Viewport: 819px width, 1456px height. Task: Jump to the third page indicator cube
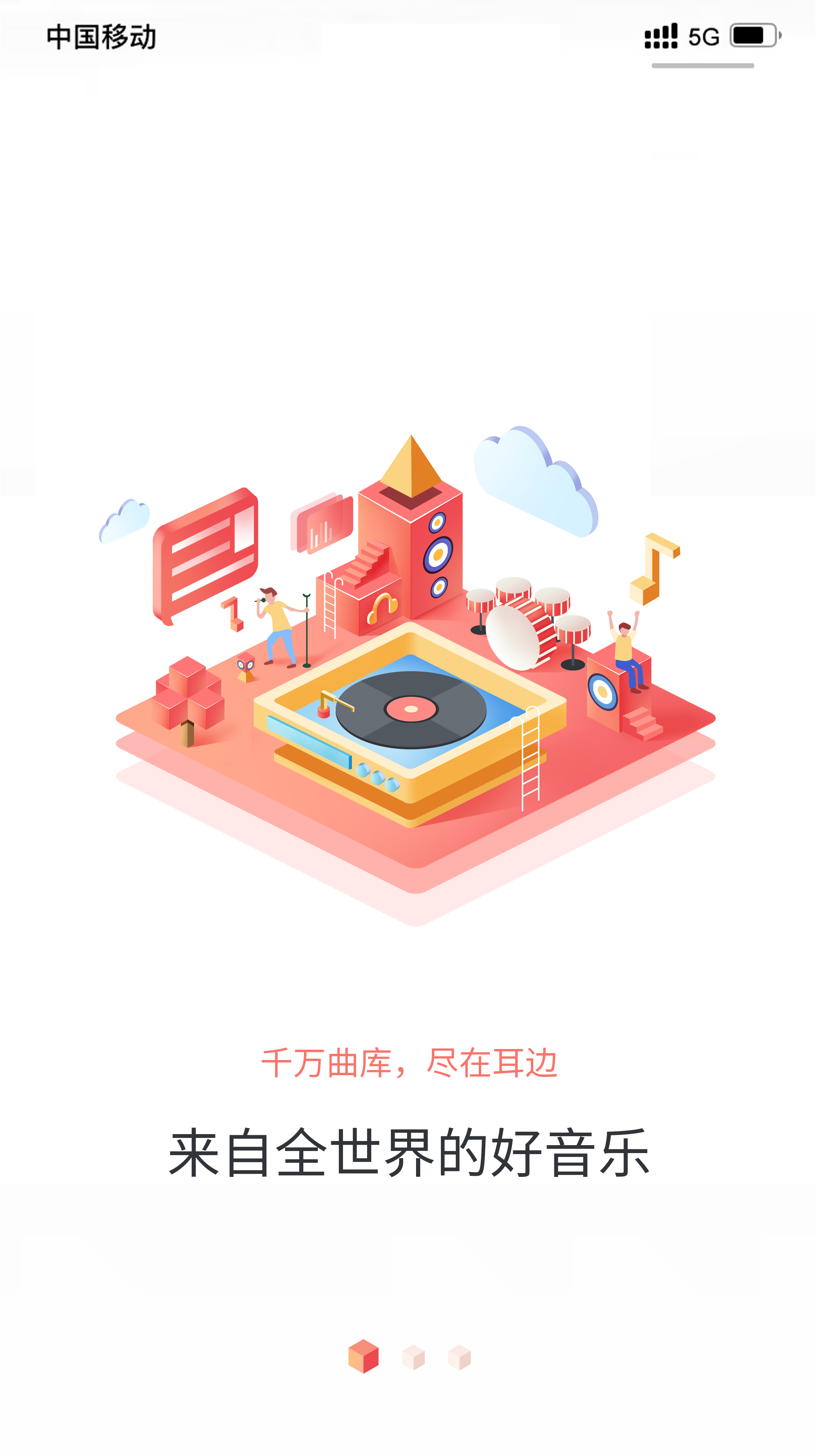[459, 1357]
